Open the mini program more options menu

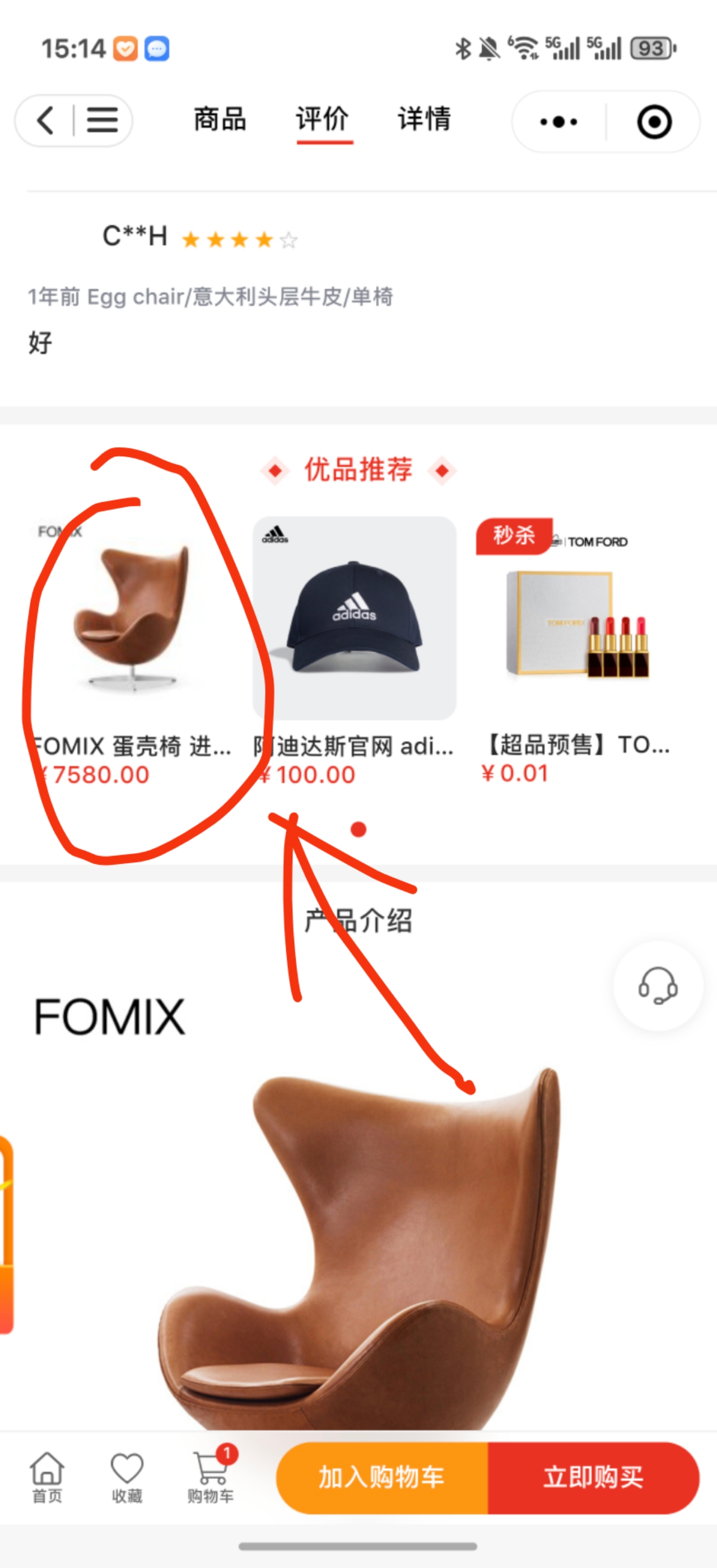point(558,121)
